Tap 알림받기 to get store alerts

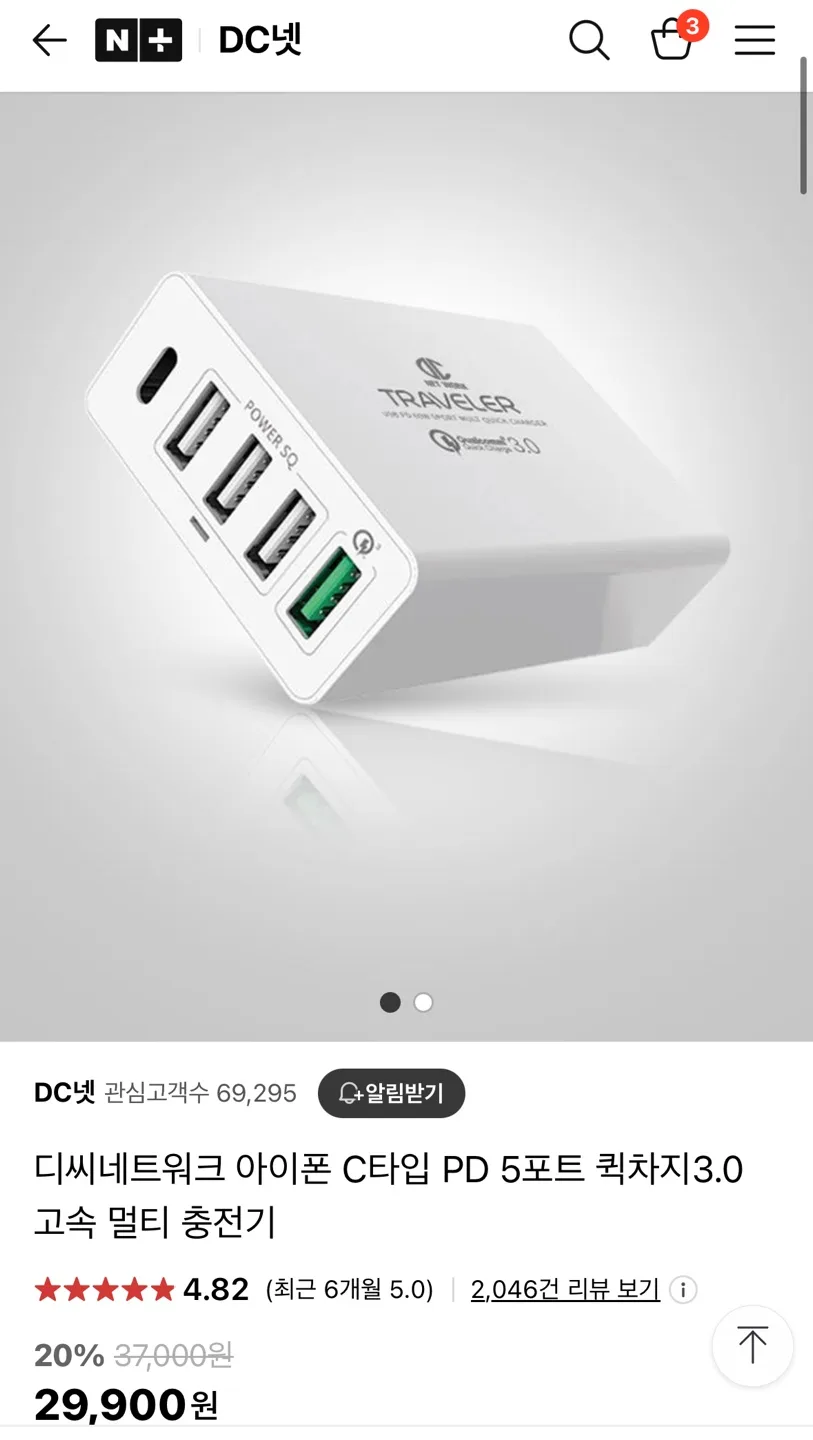pos(391,1093)
